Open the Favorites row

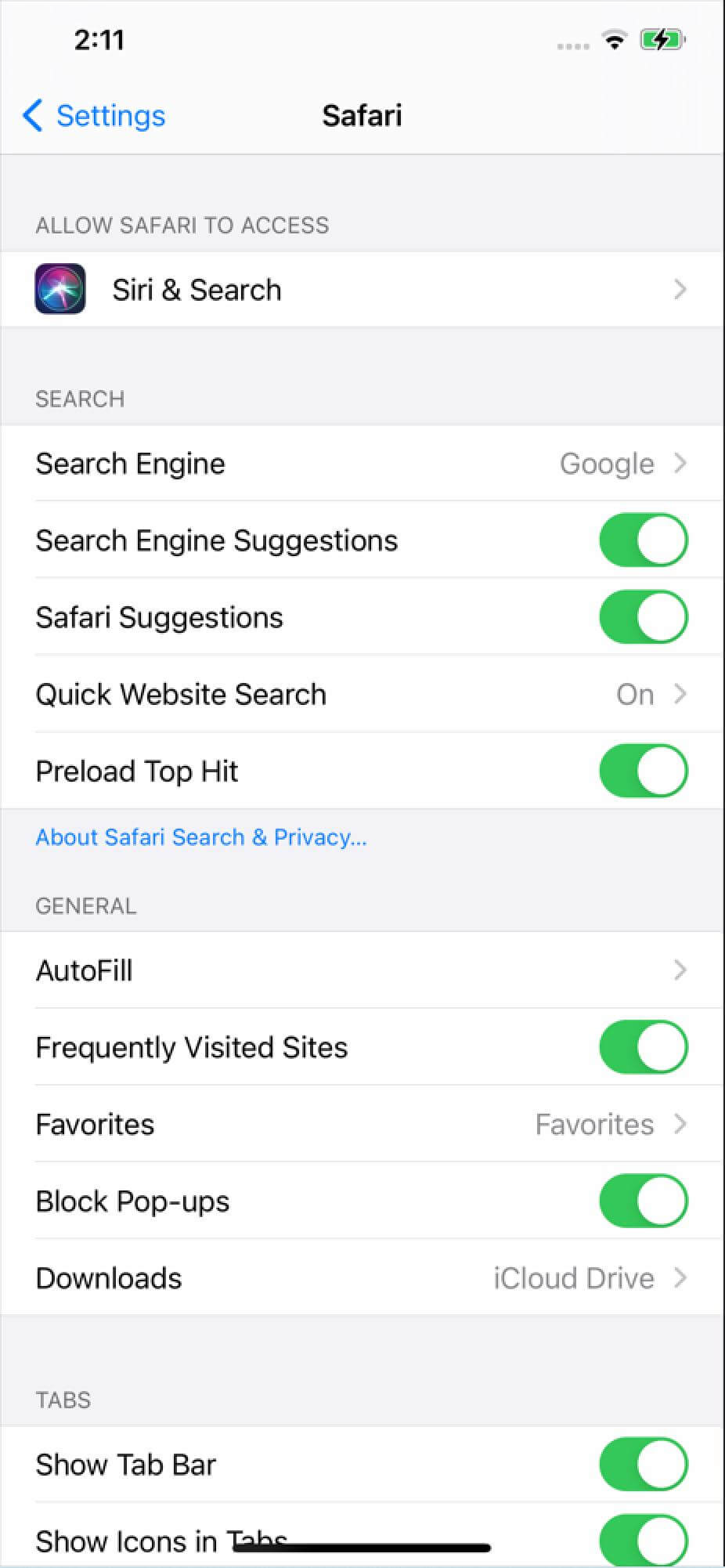coord(362,1124)
